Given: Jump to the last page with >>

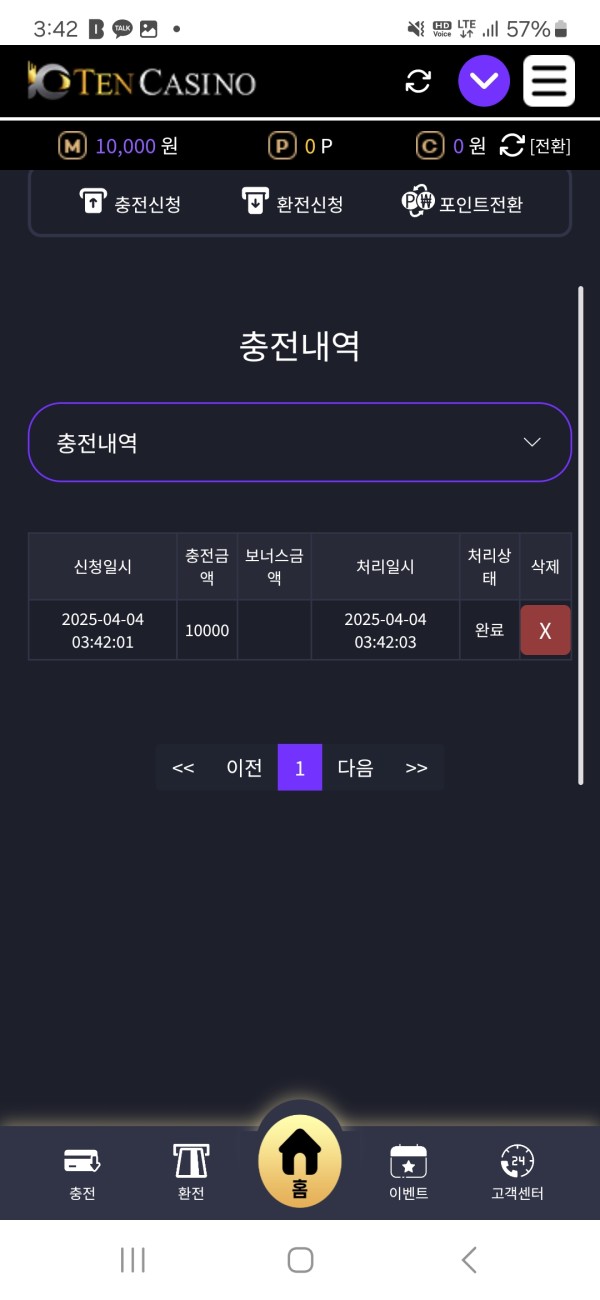Looking at the screenshot, I should pyautogui.click(x=416, y=768).
